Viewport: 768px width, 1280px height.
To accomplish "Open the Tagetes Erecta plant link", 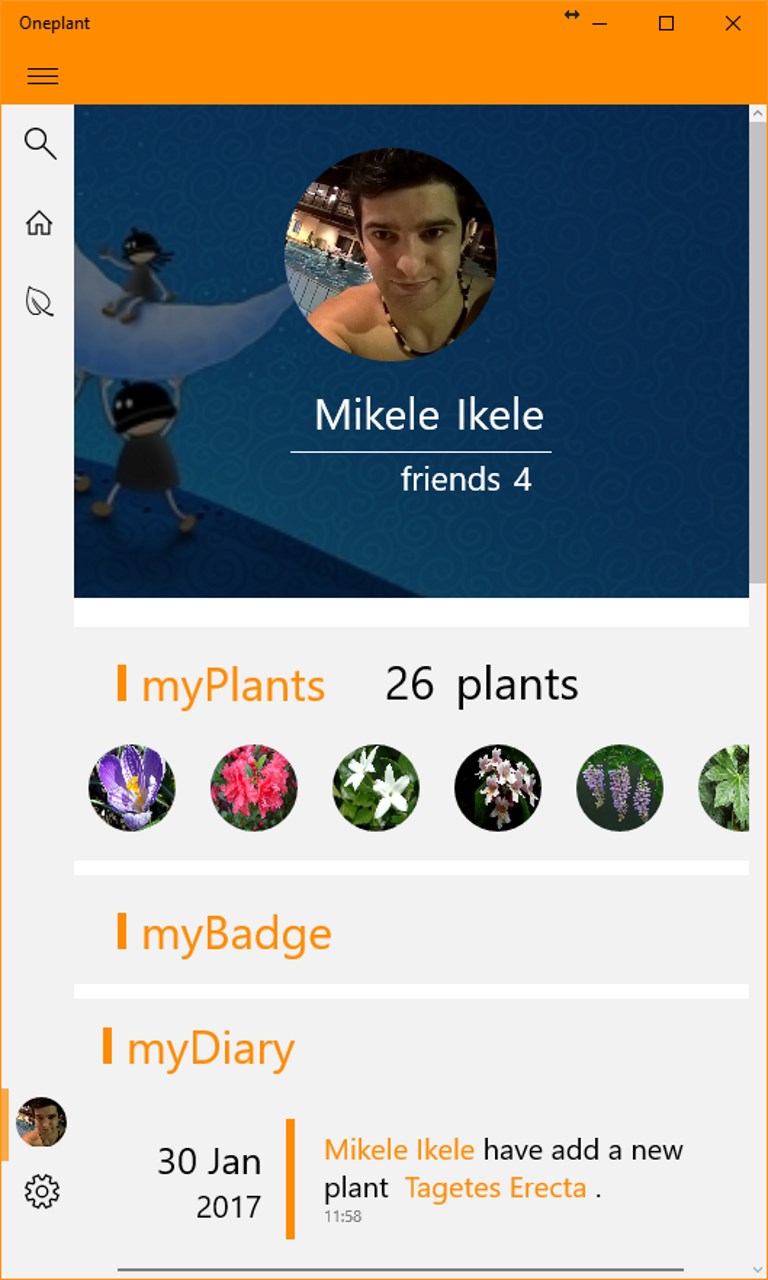I will [x=496, y=1188].
